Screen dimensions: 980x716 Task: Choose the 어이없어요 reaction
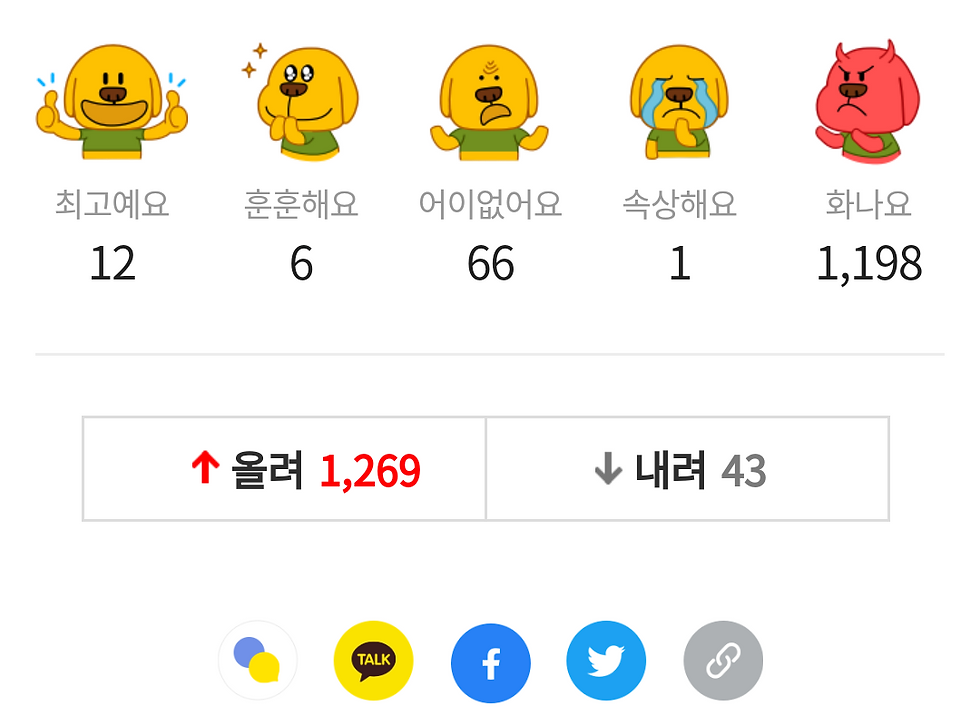(x=490, y=103)
